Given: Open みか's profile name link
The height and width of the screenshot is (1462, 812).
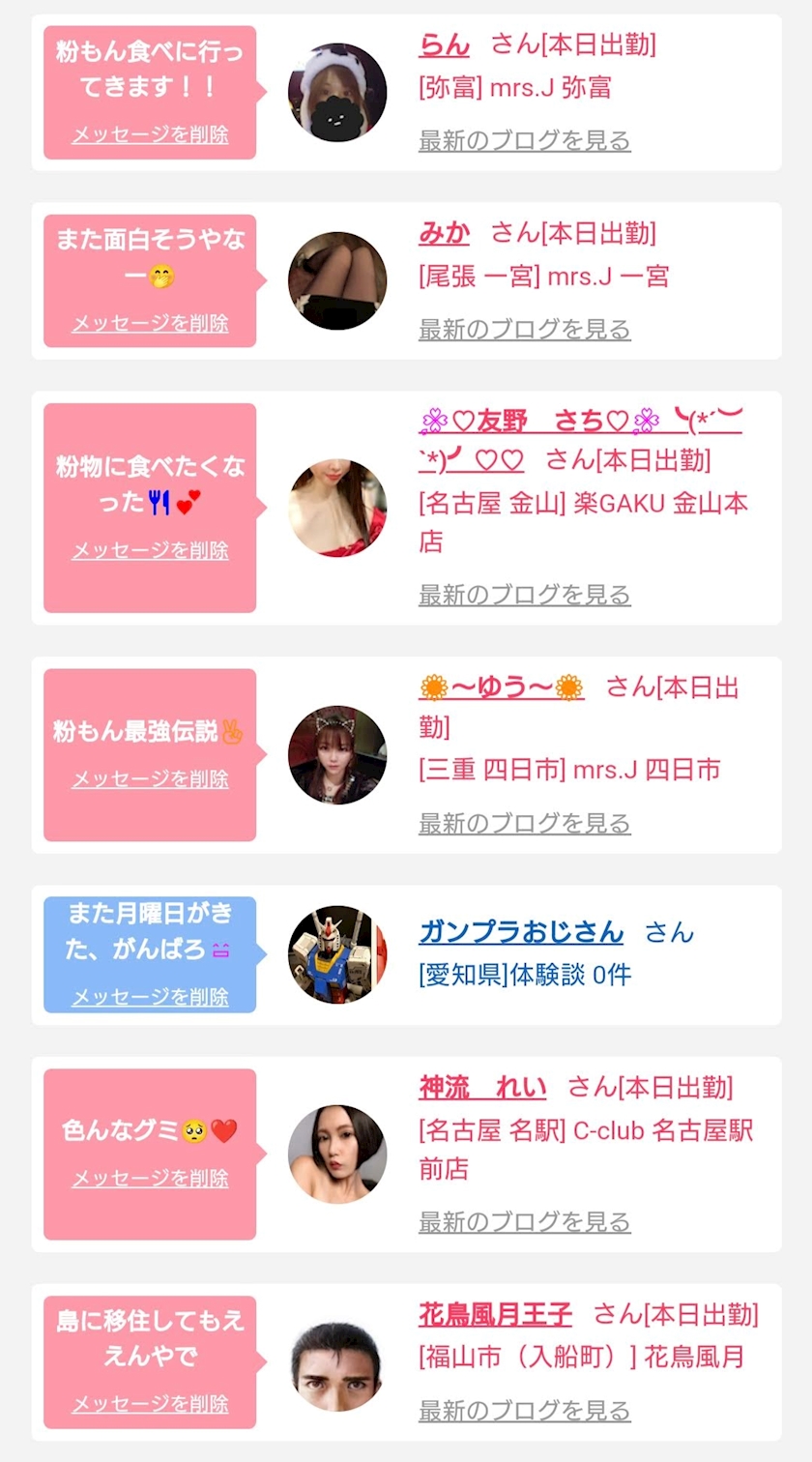Looking at the screenshot, I should pos(444,233).
